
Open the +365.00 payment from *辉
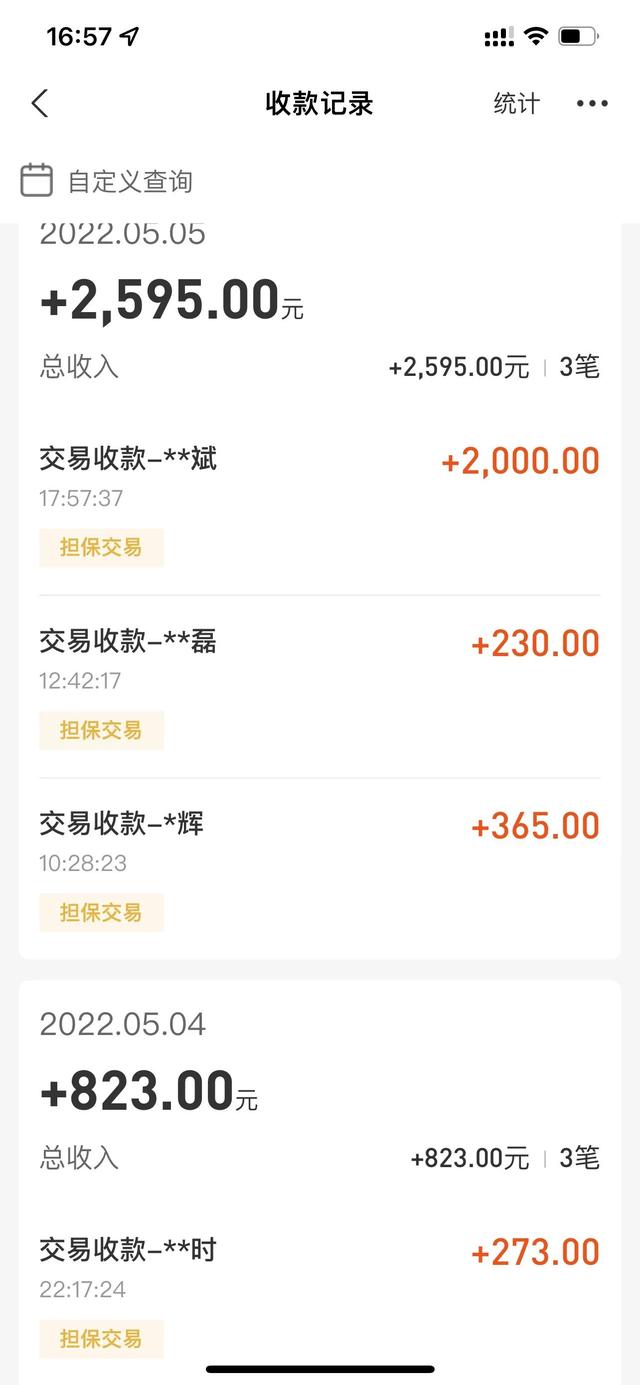click(319, 868)
